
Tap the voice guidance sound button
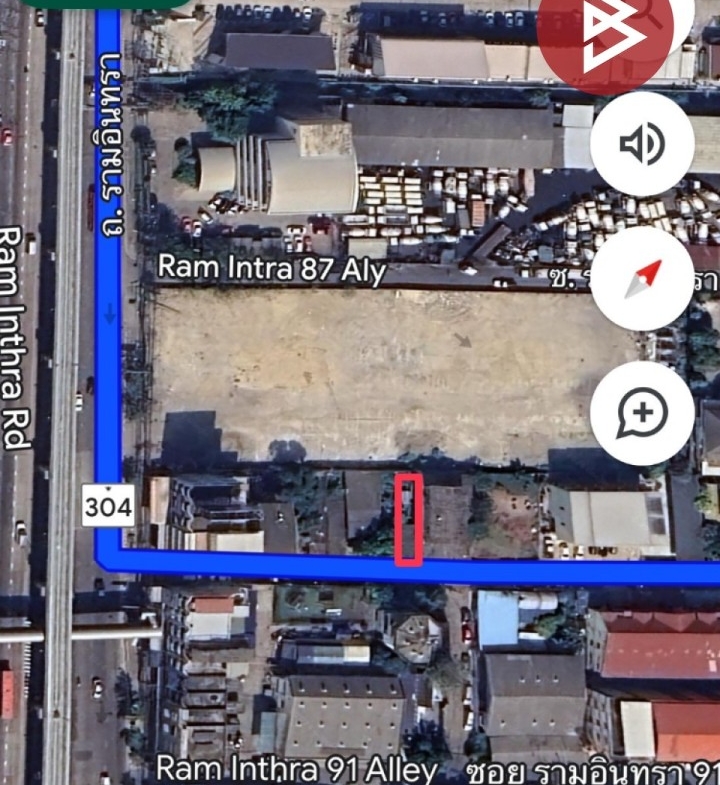[x=642, y=146]
